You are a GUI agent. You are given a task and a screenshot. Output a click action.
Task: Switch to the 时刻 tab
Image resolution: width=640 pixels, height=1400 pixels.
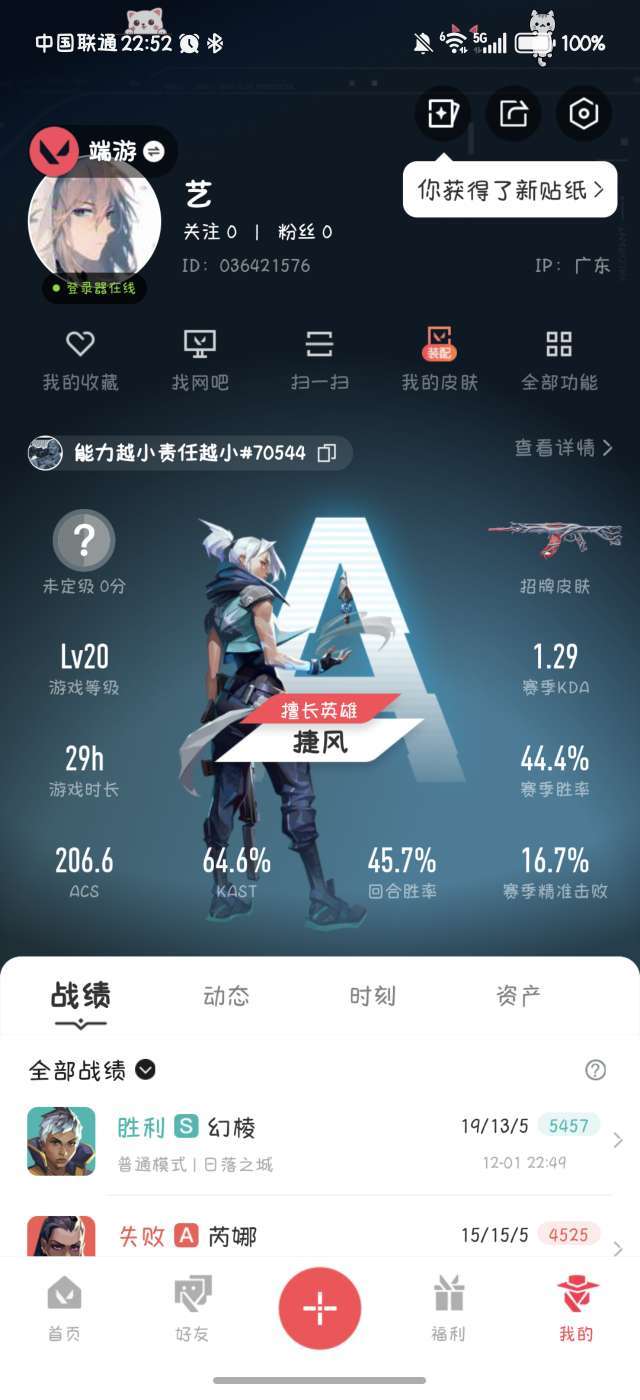[x=372, y=996]
